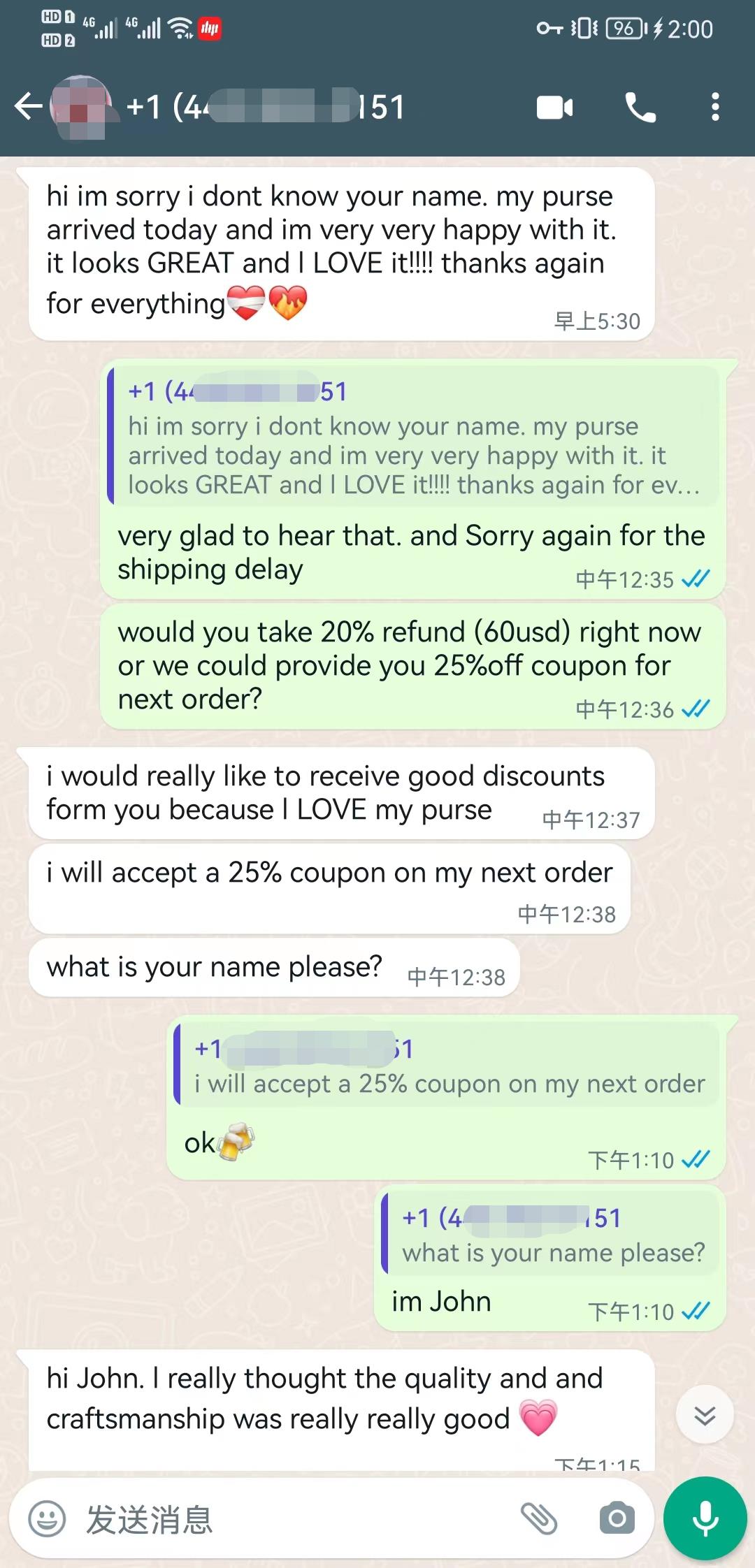Focus the message input field
This screenshot has width=755, height=1568.
(294, 1519)
